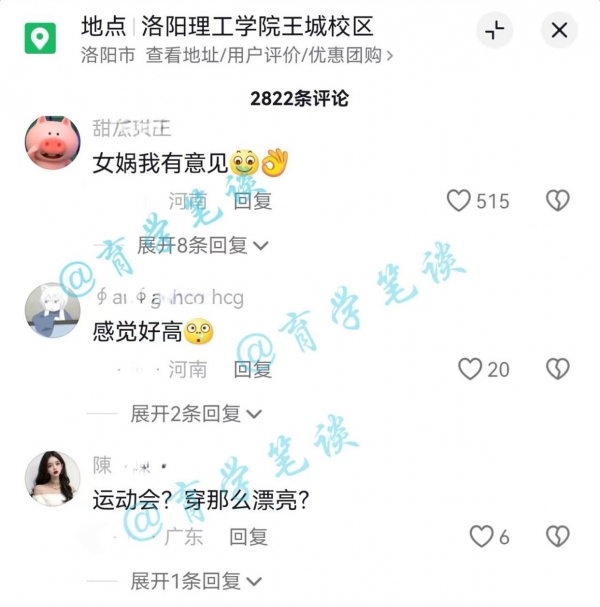
Task: Collapse the comments panel with the minimize icon
Action: [494, 30]
